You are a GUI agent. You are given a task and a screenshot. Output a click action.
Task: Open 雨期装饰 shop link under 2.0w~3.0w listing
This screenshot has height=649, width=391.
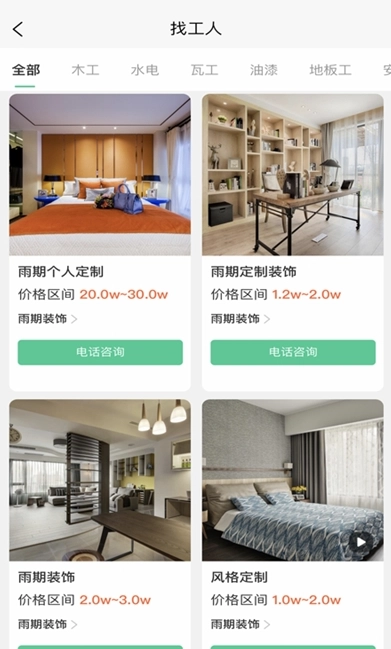(48, 624)
